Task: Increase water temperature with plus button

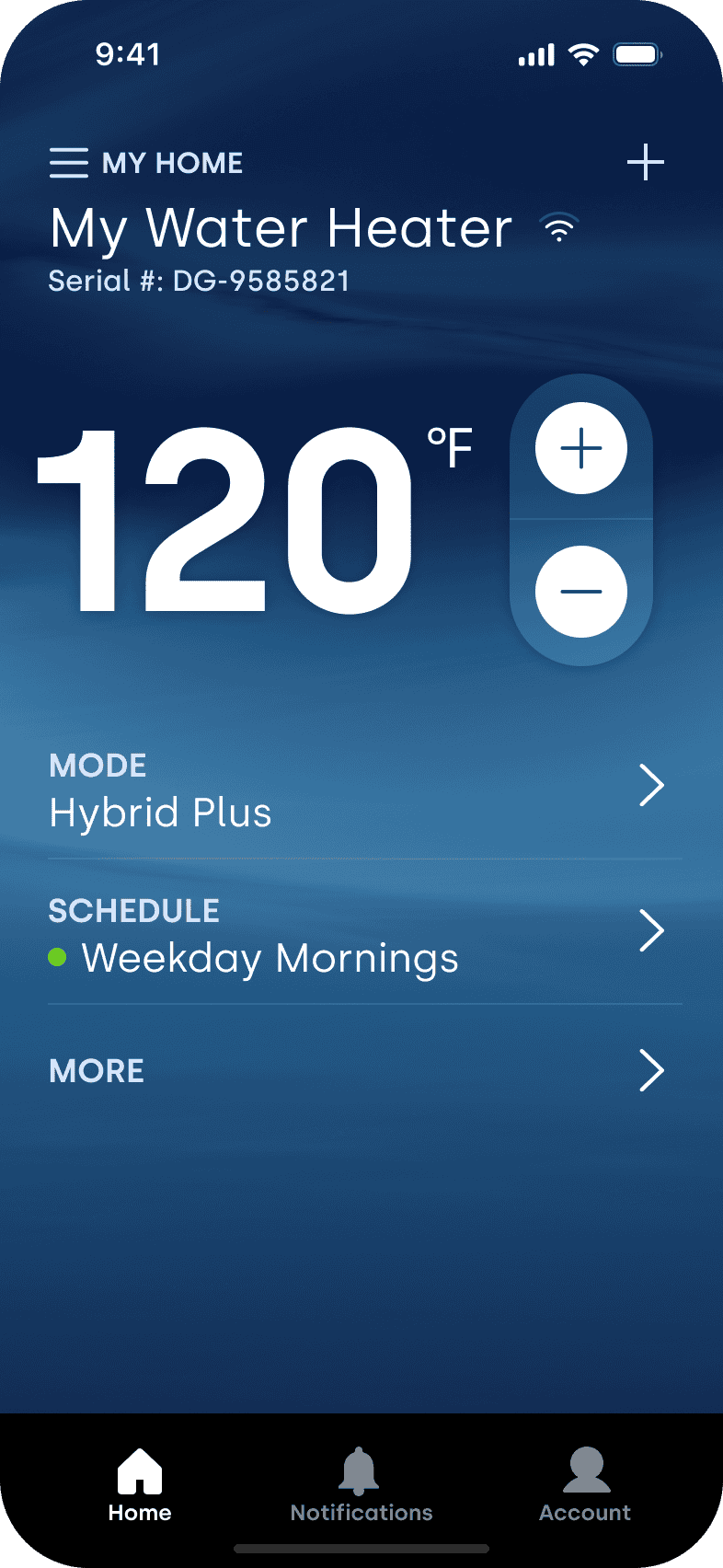Action: click(581, 448)
